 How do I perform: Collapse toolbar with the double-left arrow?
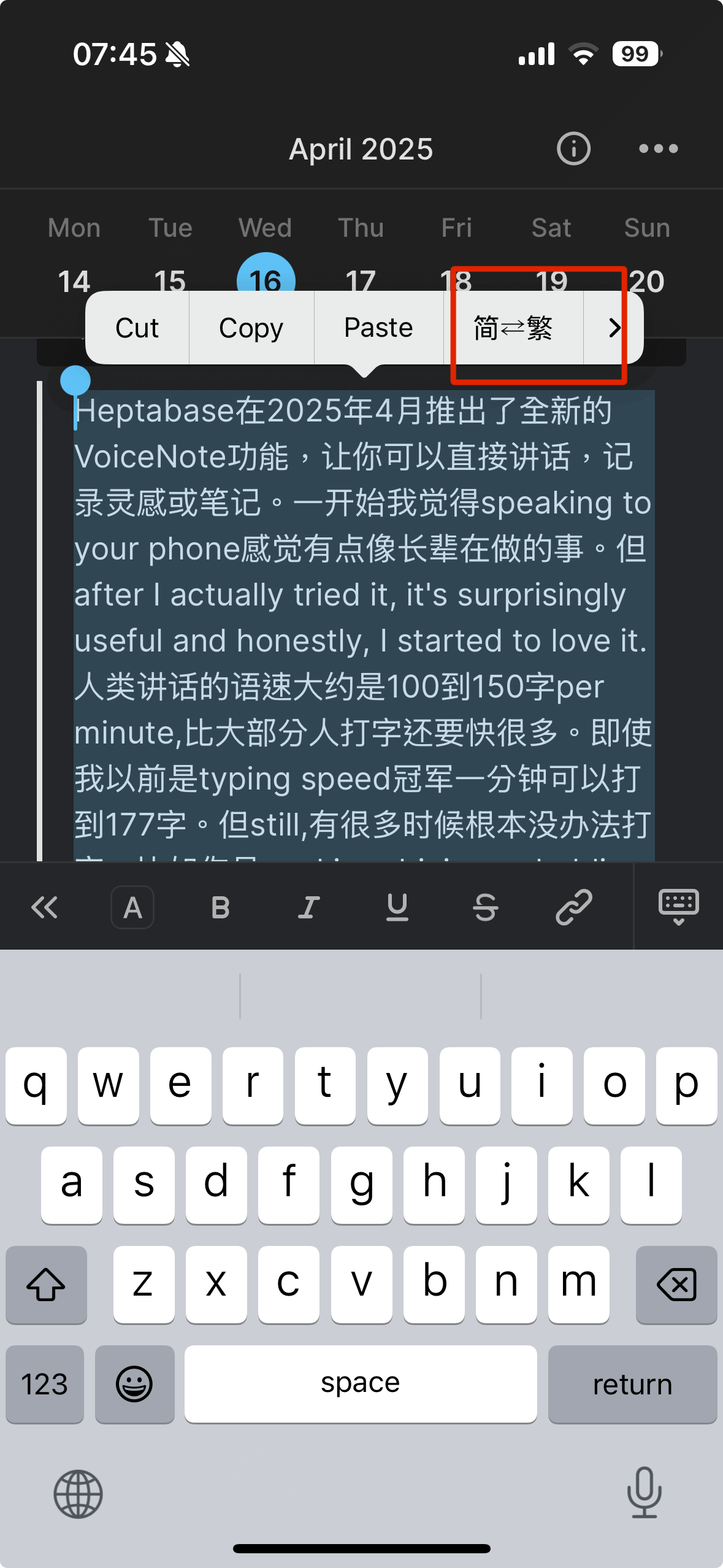45,907
